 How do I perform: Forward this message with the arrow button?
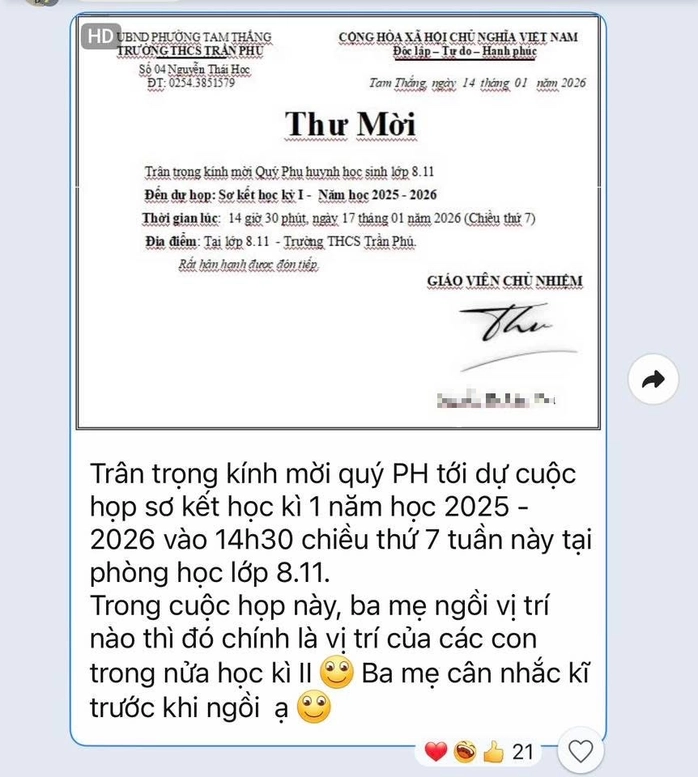653,379
